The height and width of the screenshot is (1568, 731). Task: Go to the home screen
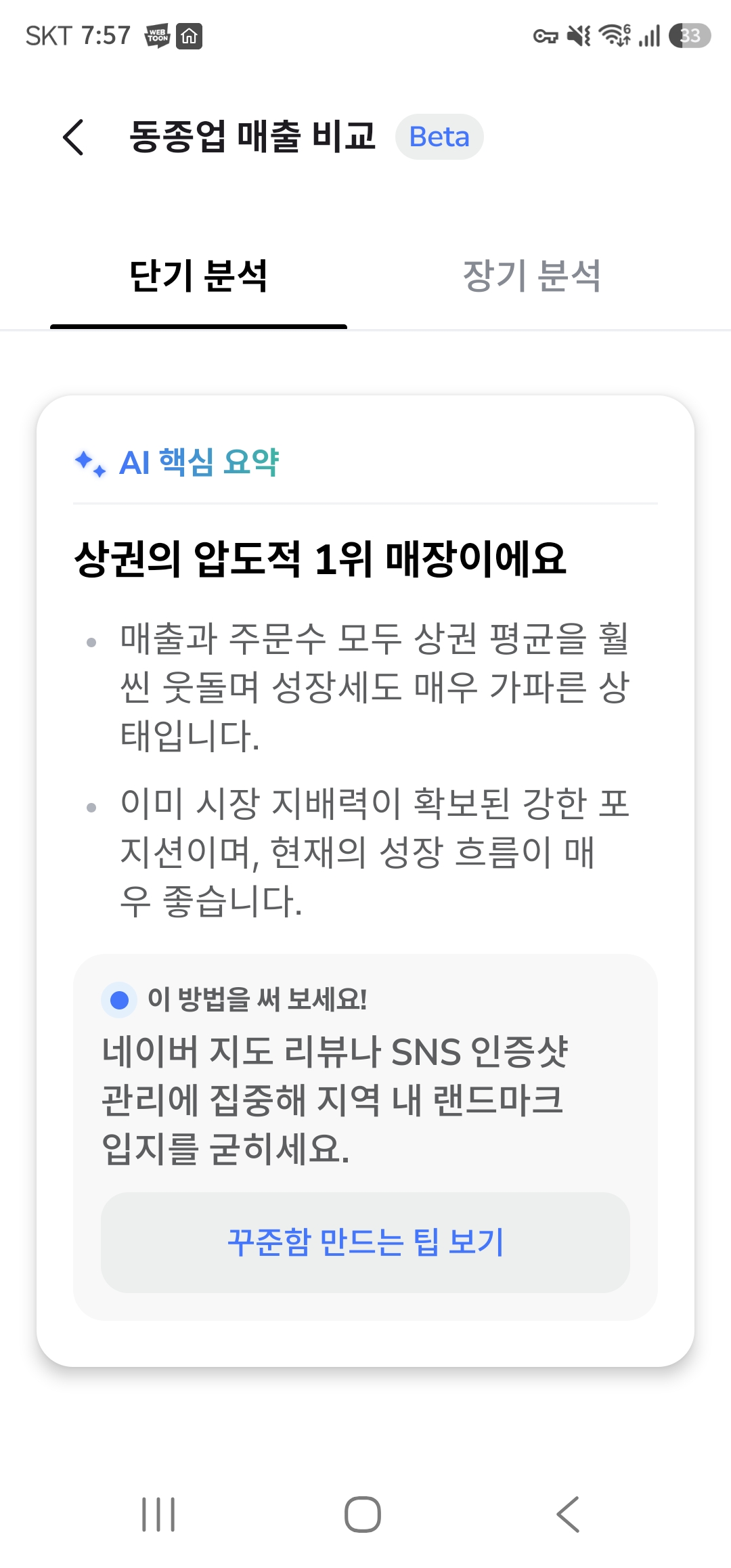[x=363, y=1515]
